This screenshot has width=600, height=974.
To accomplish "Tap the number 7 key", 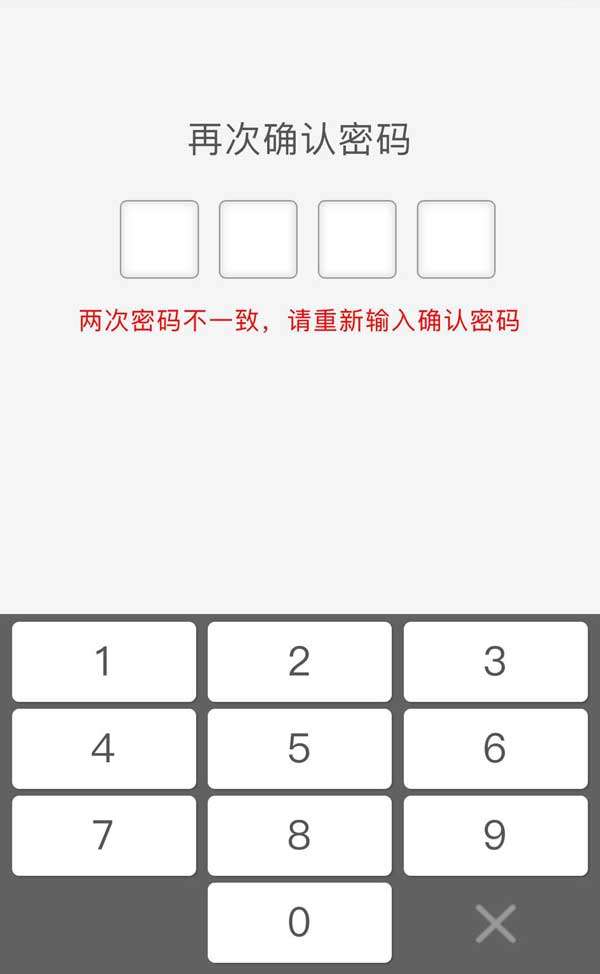I will (x=104, y=835).
